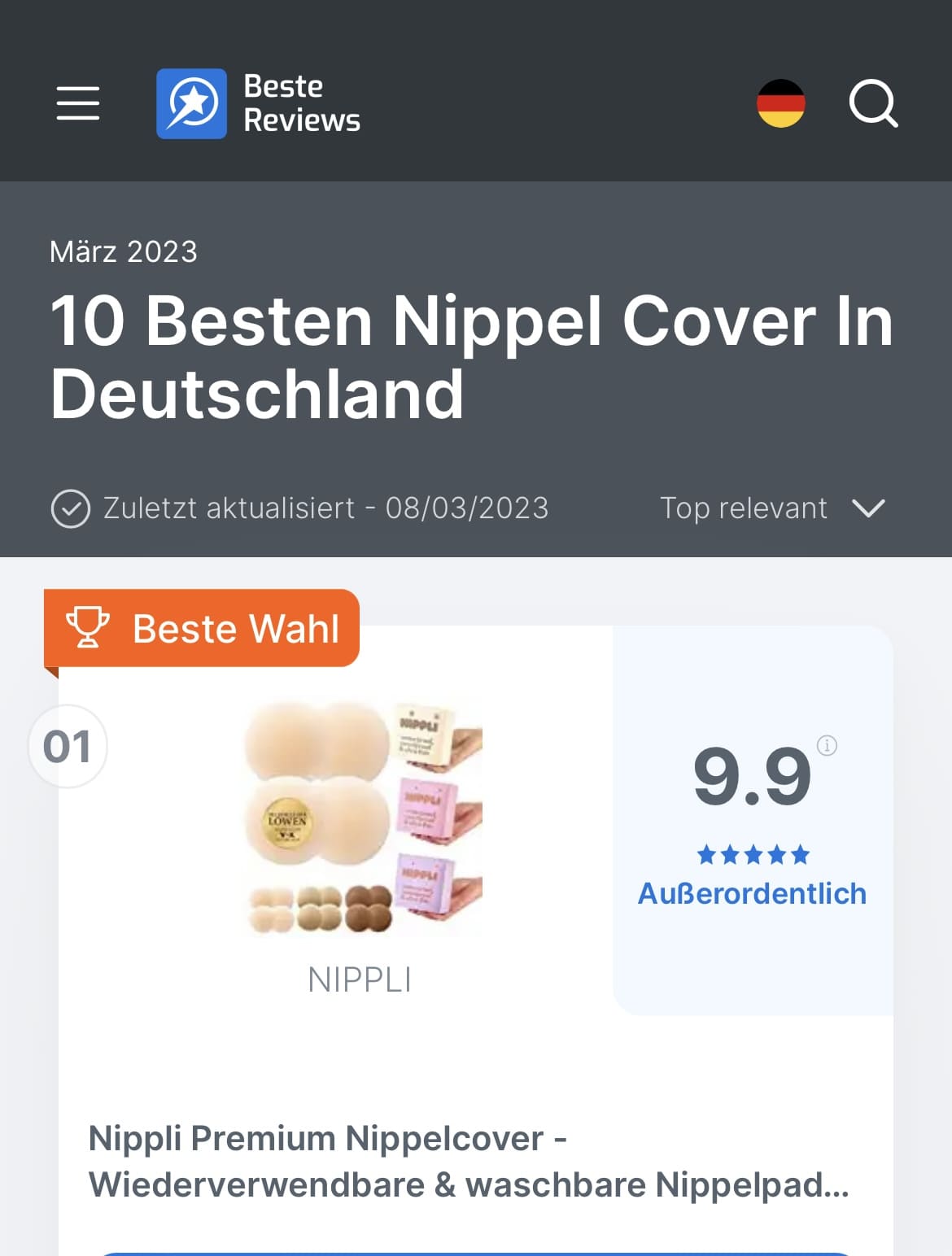Click the checkmark icon beside Zuletzt aktualisiert
Viewport: 952px width, 1256px height.
[72, 508]
